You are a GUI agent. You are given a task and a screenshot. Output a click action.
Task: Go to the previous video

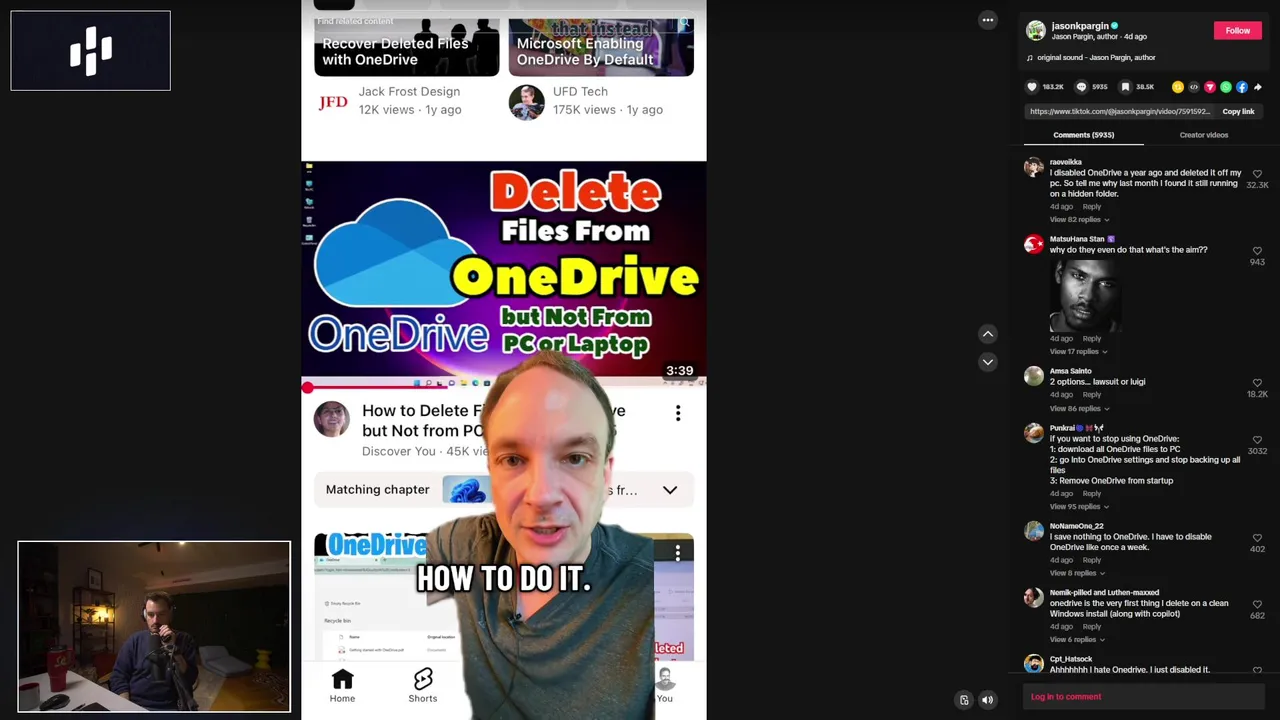(987, 334)
